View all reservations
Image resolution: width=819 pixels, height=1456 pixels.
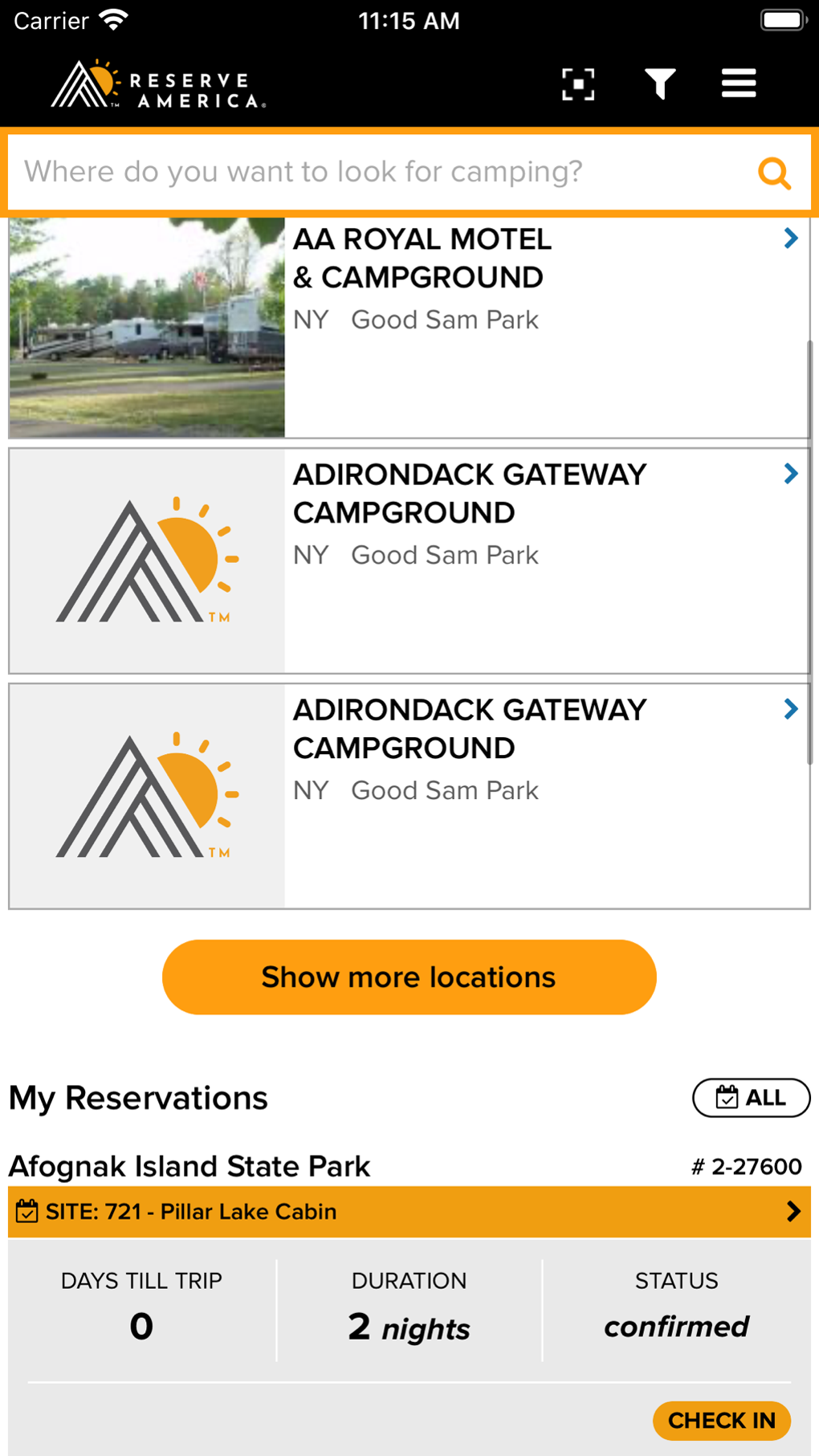(x=751, y=1097)
